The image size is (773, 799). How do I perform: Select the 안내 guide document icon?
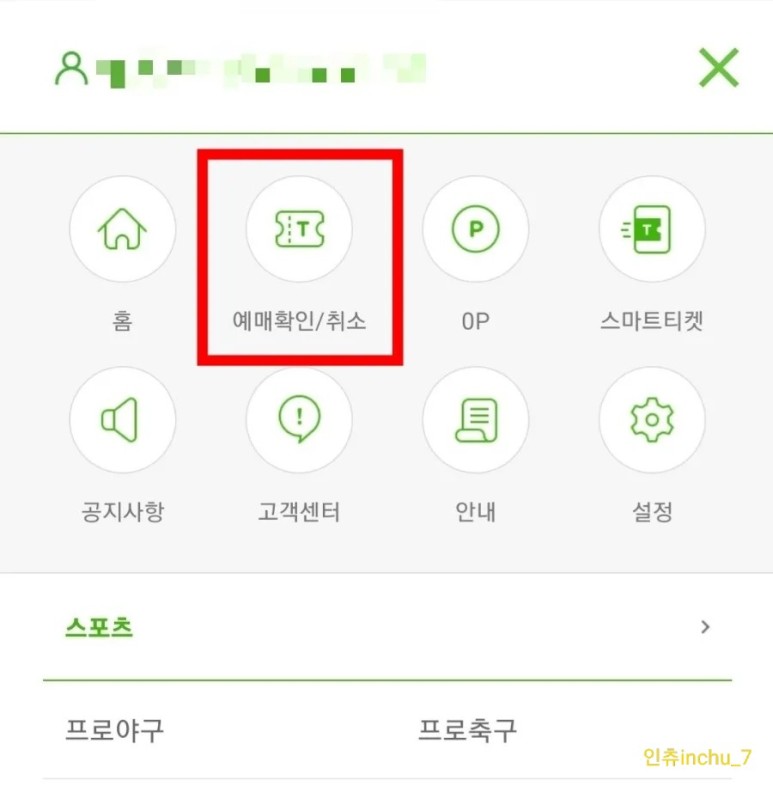point(475,420)
